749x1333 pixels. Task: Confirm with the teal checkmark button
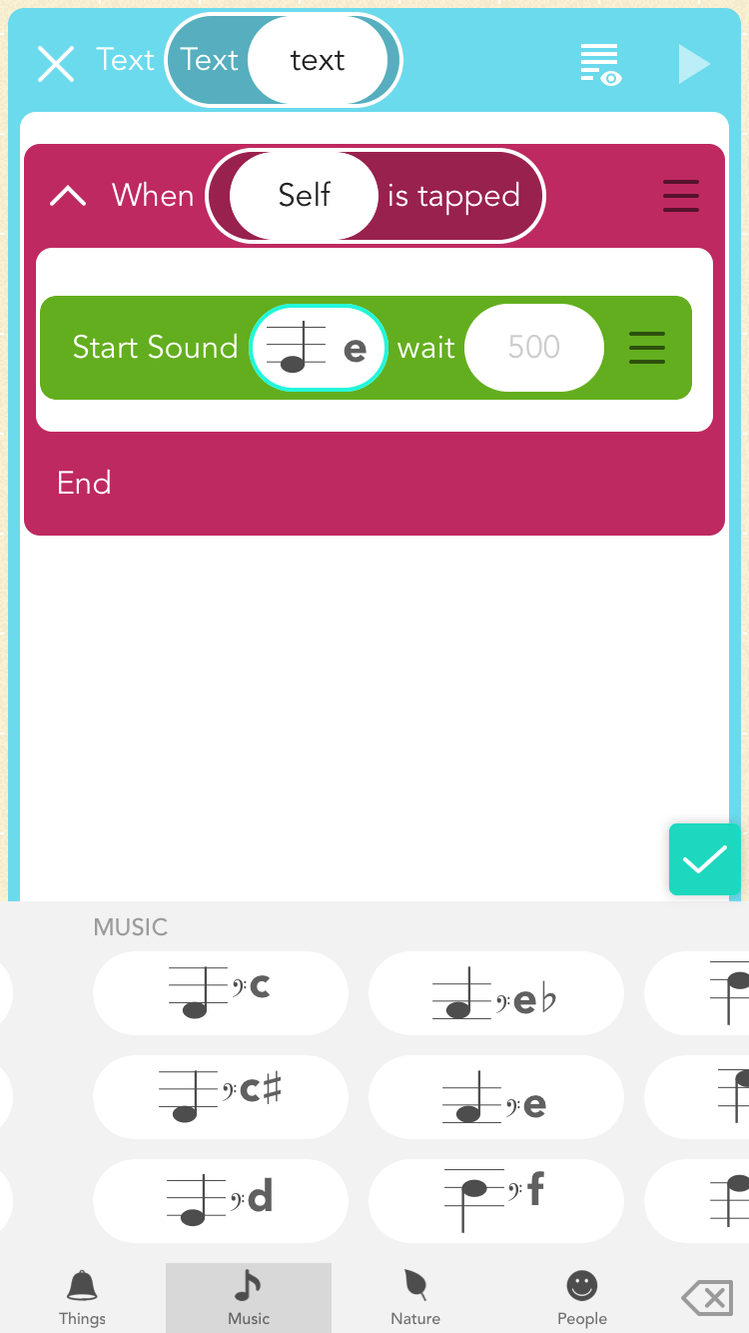(x=705, y=859)
